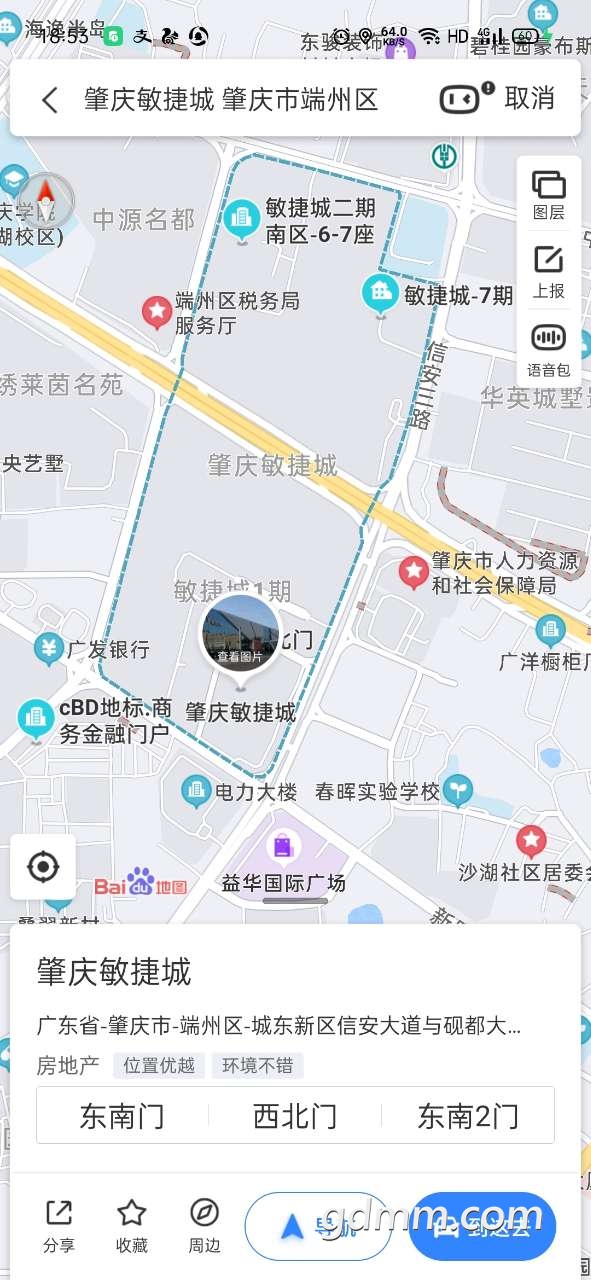Select the 东南2门 entrance

tap(468, 1115)
